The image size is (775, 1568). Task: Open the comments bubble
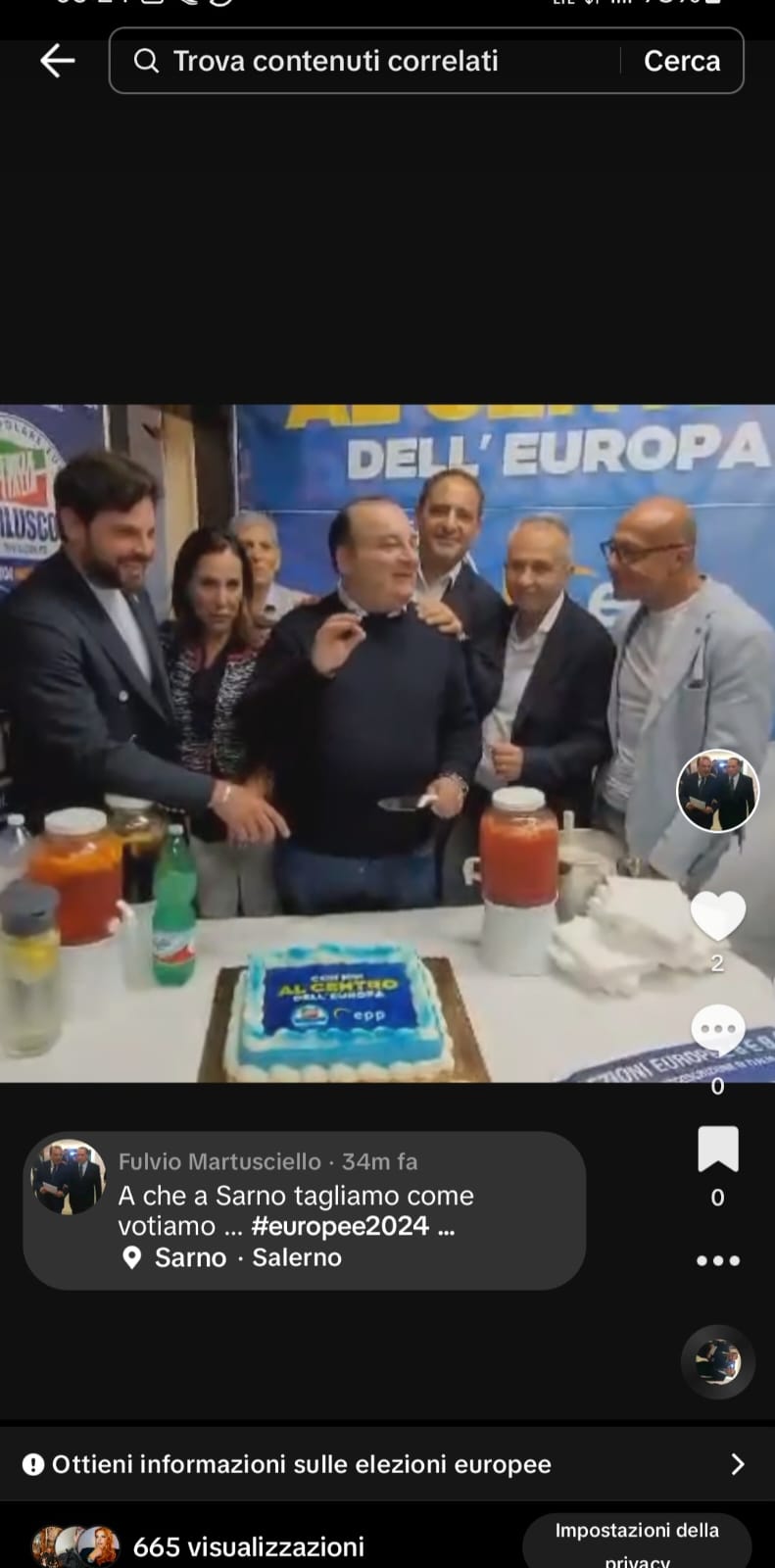pyautogui.click(x=717, y=1030)
